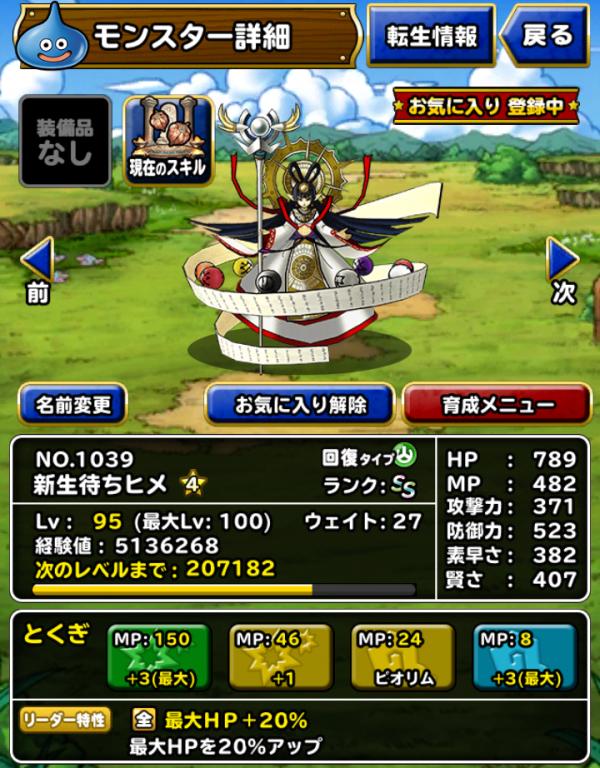Tap 名前変更 to rename the monster

coord(73,405)
